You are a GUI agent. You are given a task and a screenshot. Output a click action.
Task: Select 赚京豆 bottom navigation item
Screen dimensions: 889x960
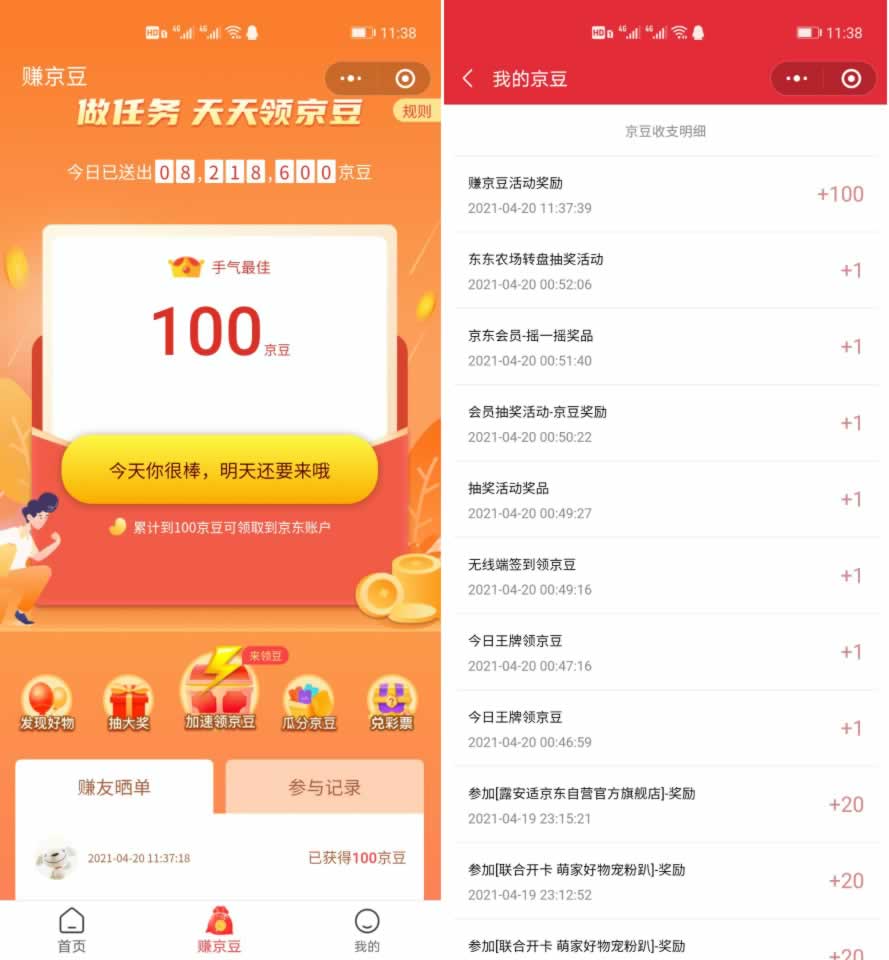[x=219, y=930]
